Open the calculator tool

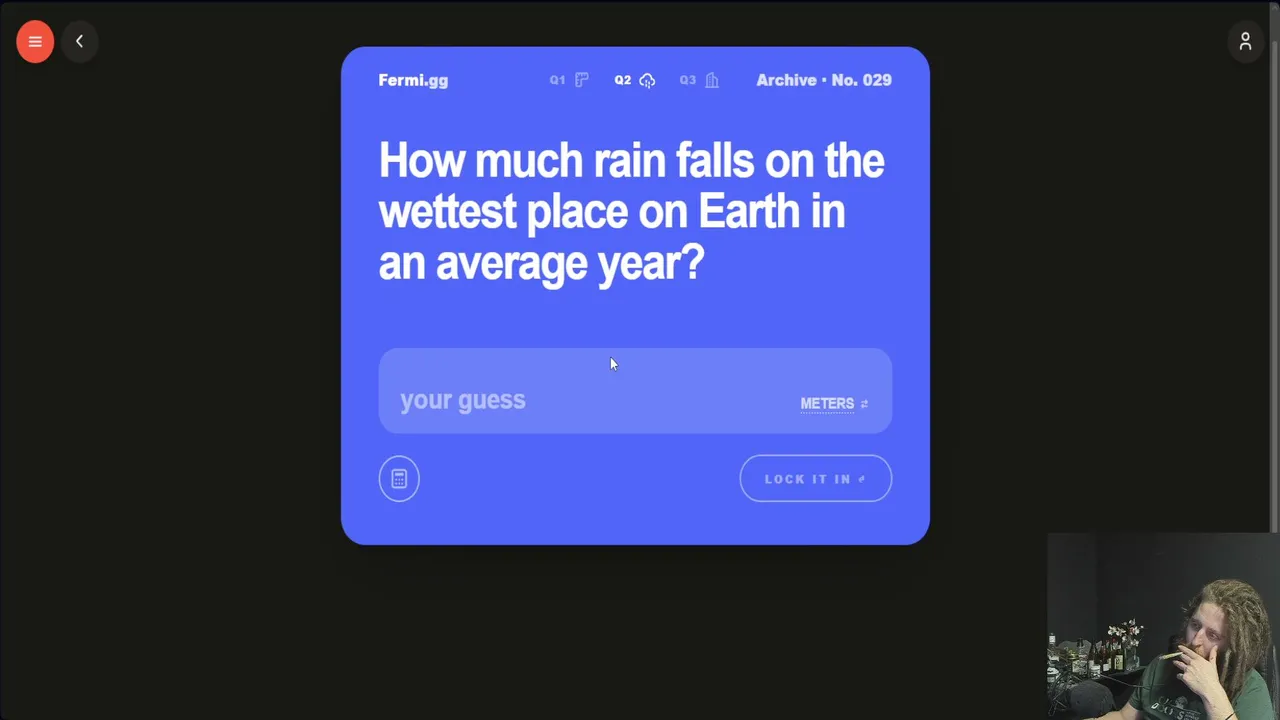(399, 479)
